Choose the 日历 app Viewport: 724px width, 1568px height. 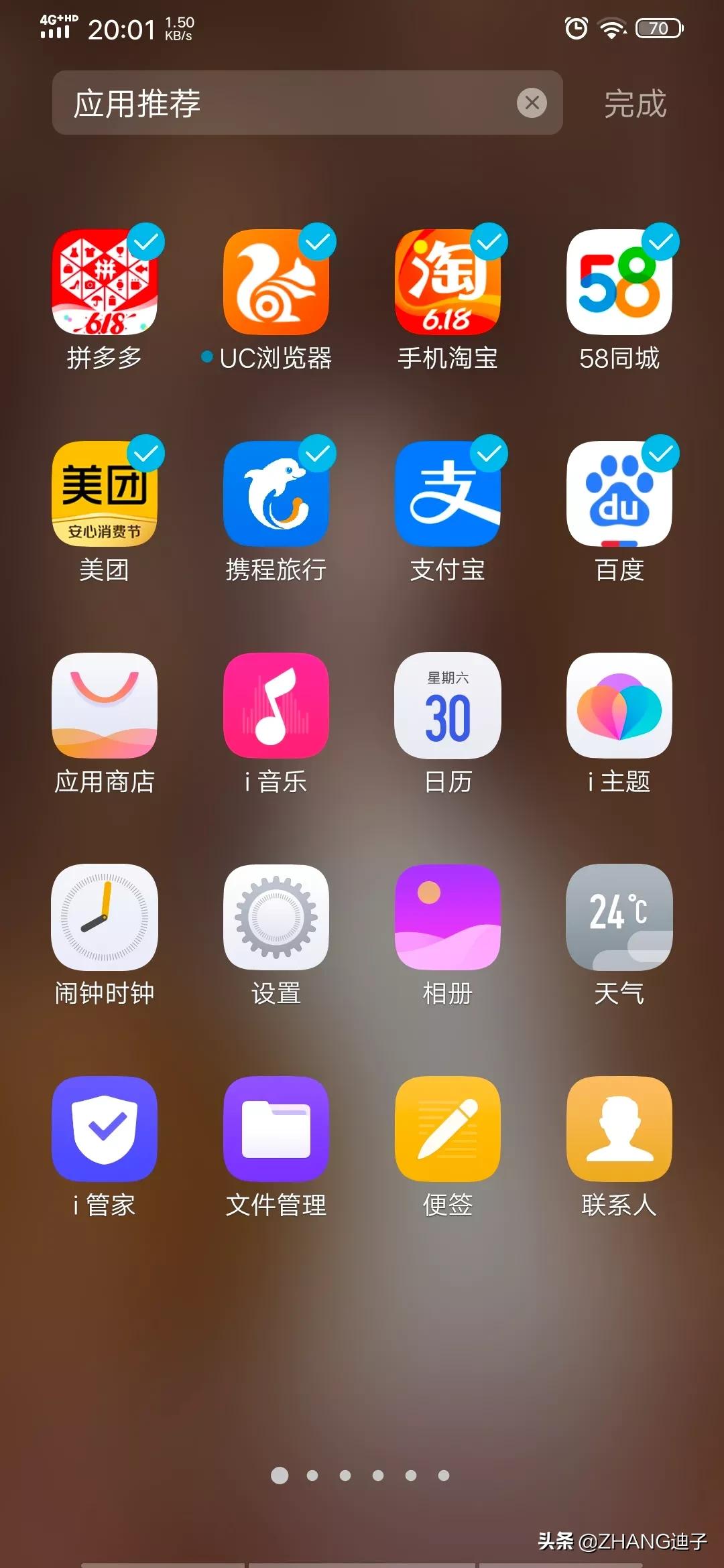coord(448,706)
